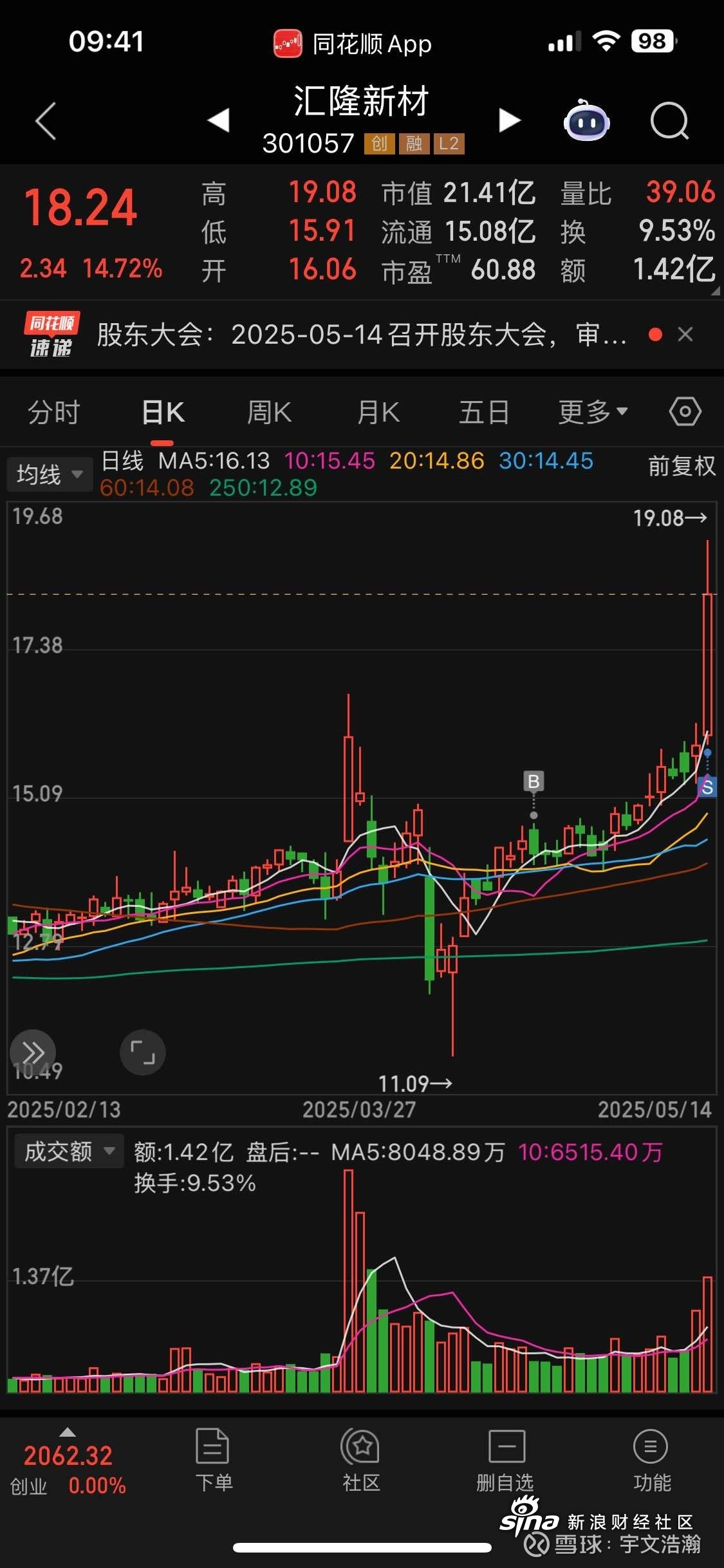Image resolution: width=724 pixels, height=1568 pixels.
Task: Switch to the previous stock
Action: coord(218,120)
